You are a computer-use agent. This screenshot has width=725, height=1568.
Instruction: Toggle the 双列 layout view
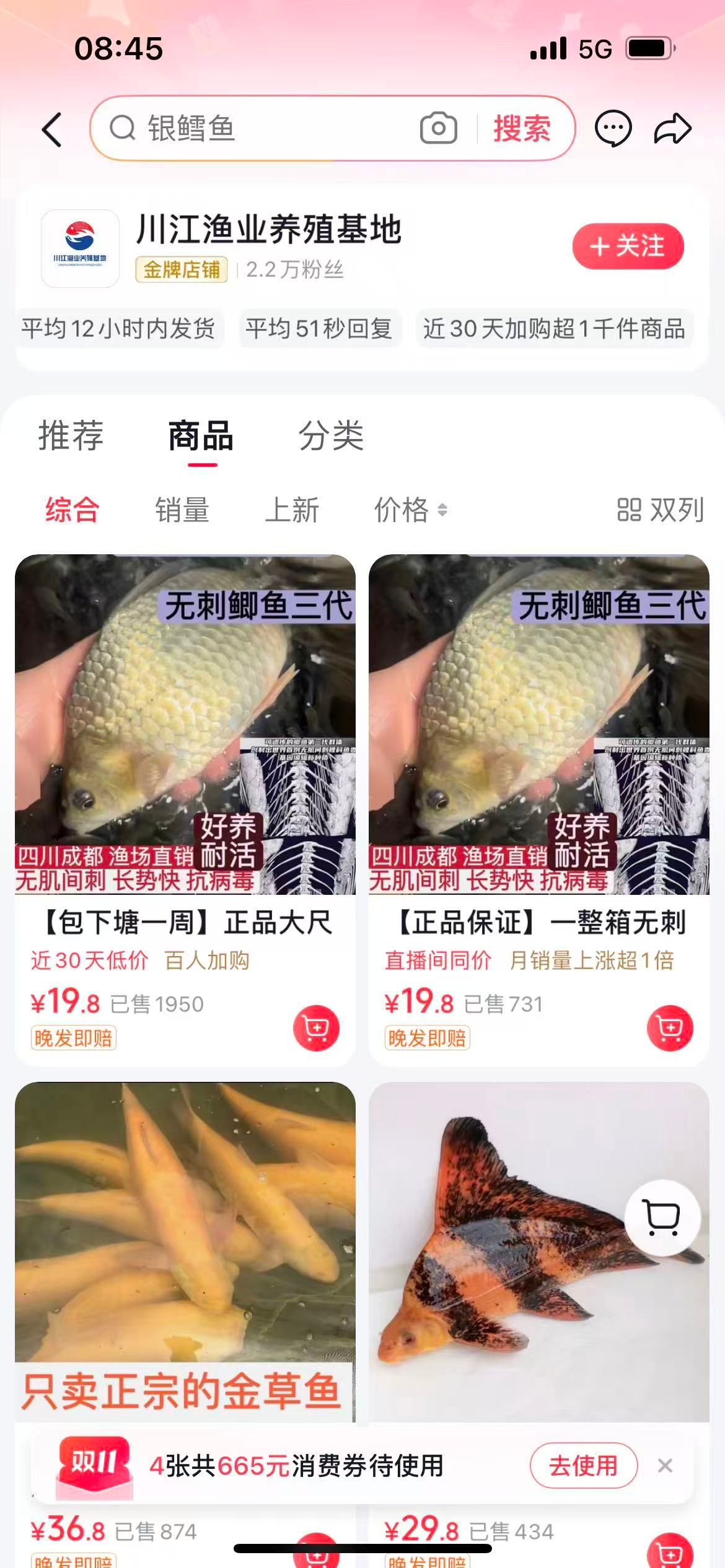pyautogui.click(x=660, y=510)
